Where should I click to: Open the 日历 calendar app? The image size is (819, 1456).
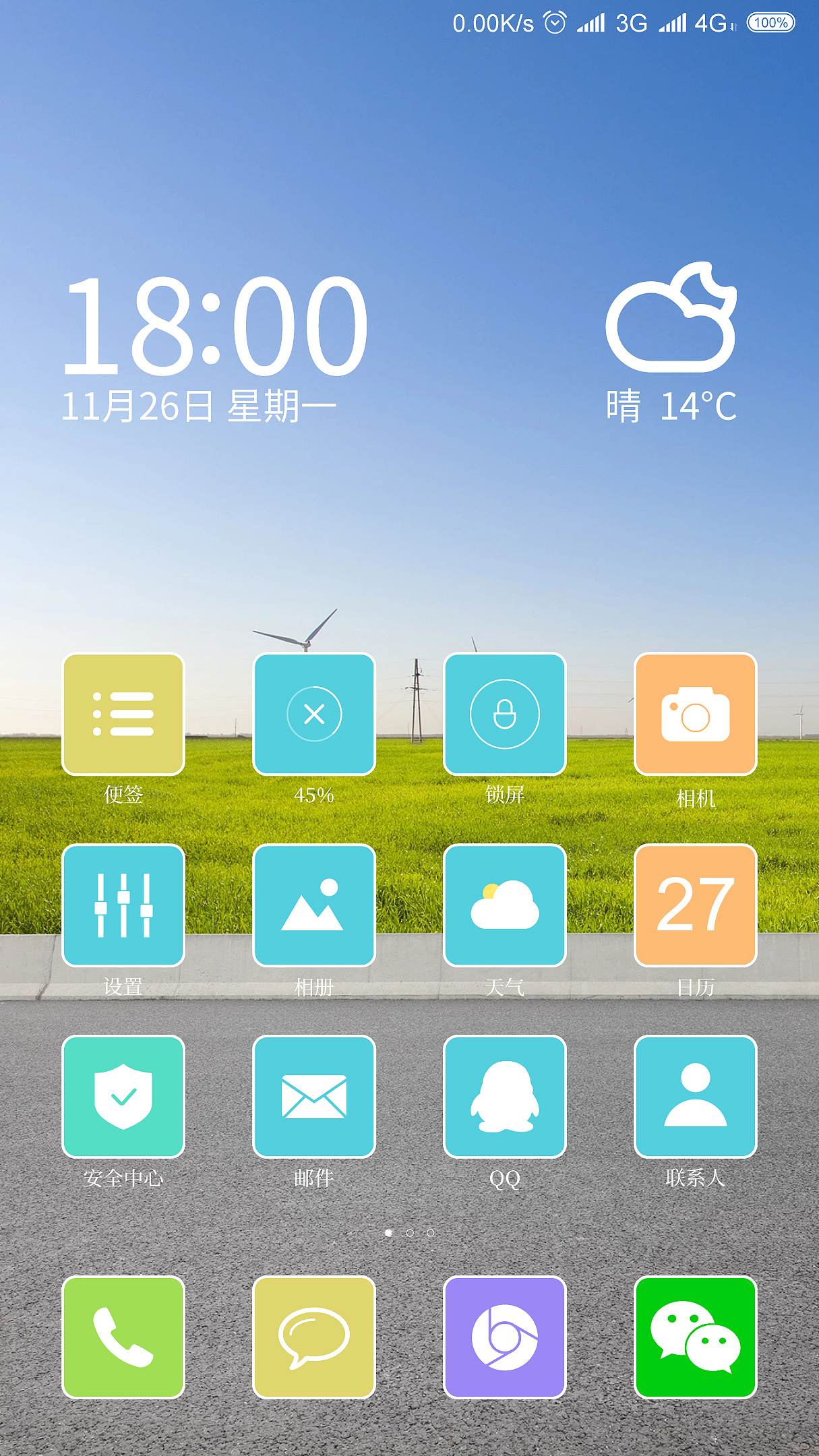pos(696,905)
